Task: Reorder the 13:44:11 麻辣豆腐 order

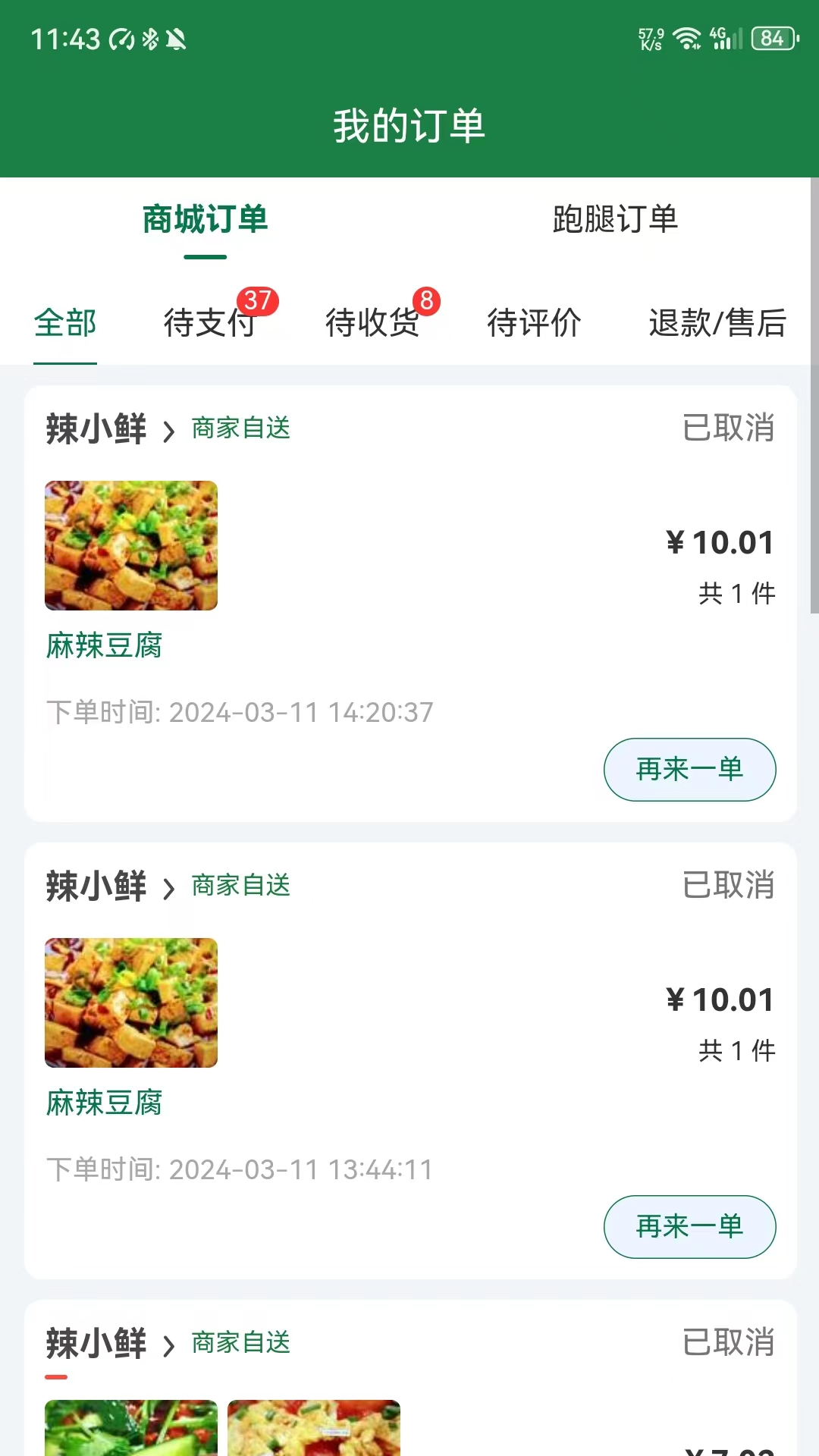Action: click(x=689, y=1227)
